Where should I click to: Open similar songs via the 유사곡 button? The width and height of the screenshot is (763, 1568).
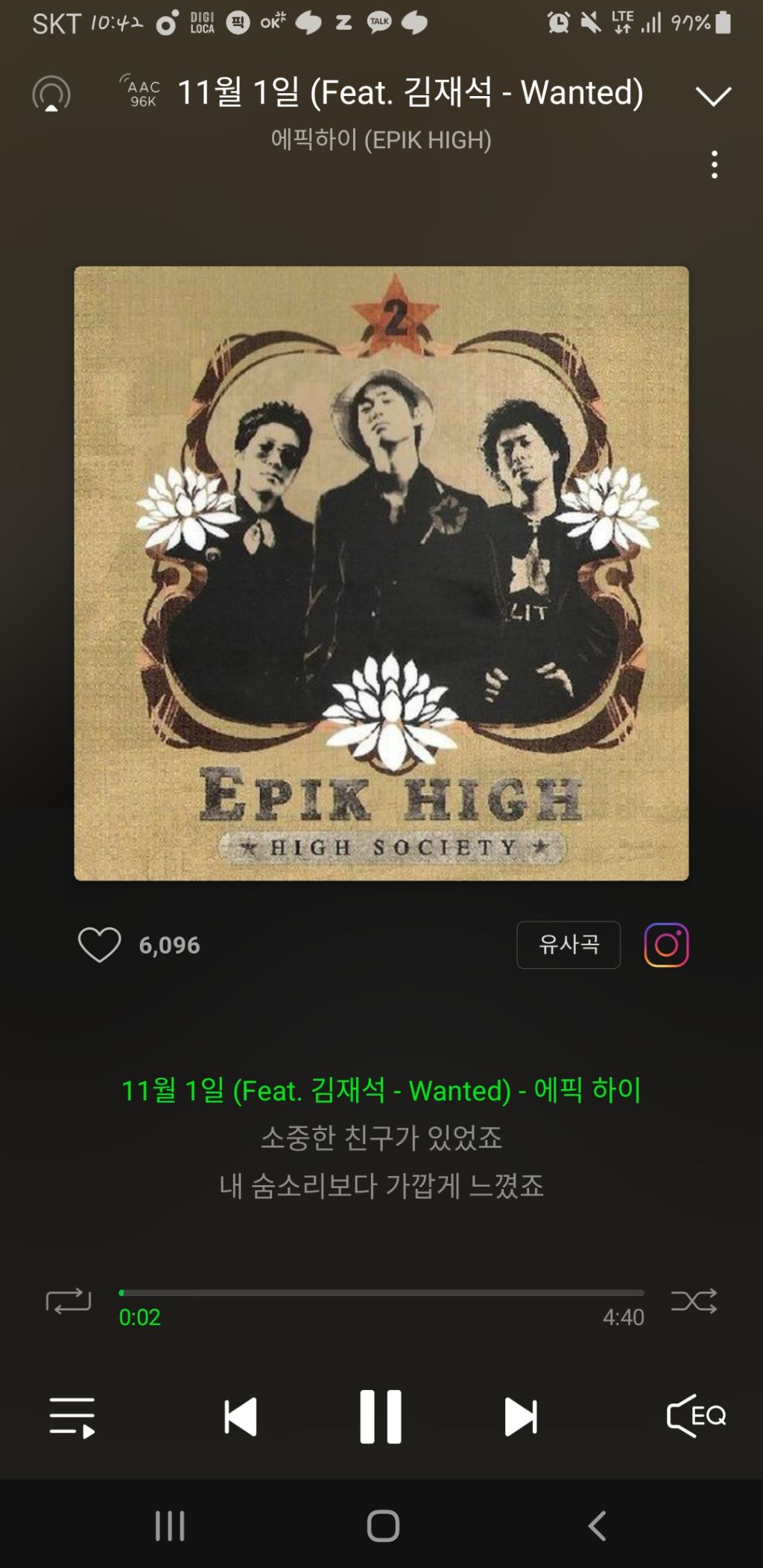(x=568, y=945)
